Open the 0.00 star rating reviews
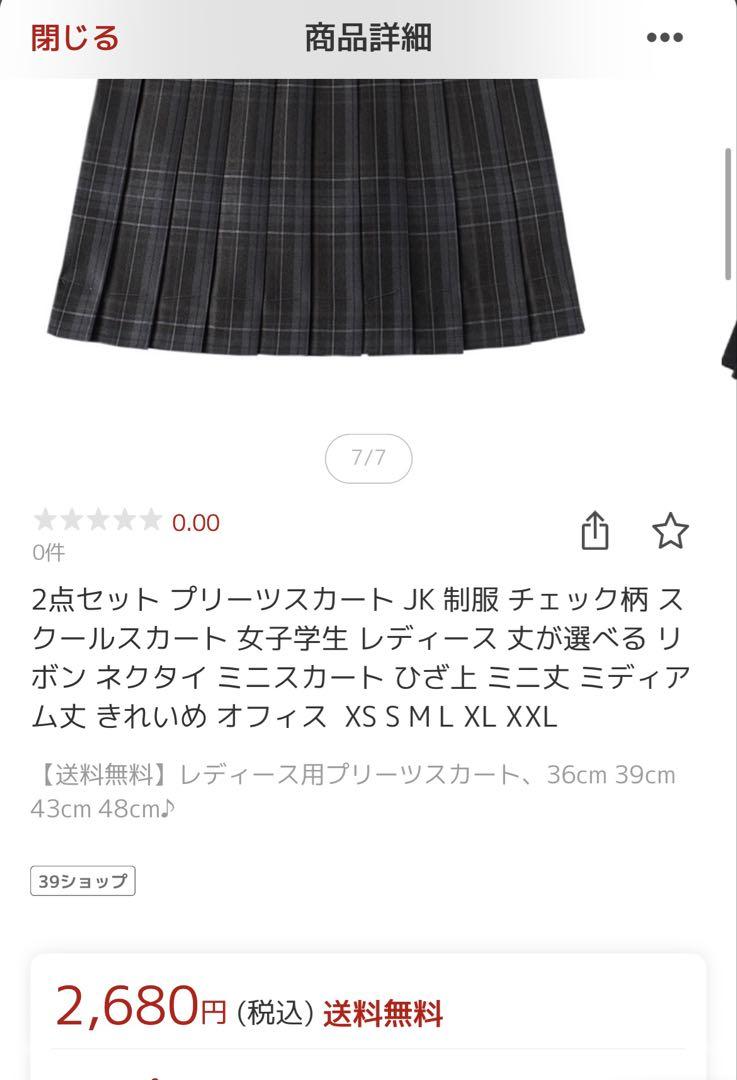Viewport: 737px width, 1080px height. click(x=126, y=521)
